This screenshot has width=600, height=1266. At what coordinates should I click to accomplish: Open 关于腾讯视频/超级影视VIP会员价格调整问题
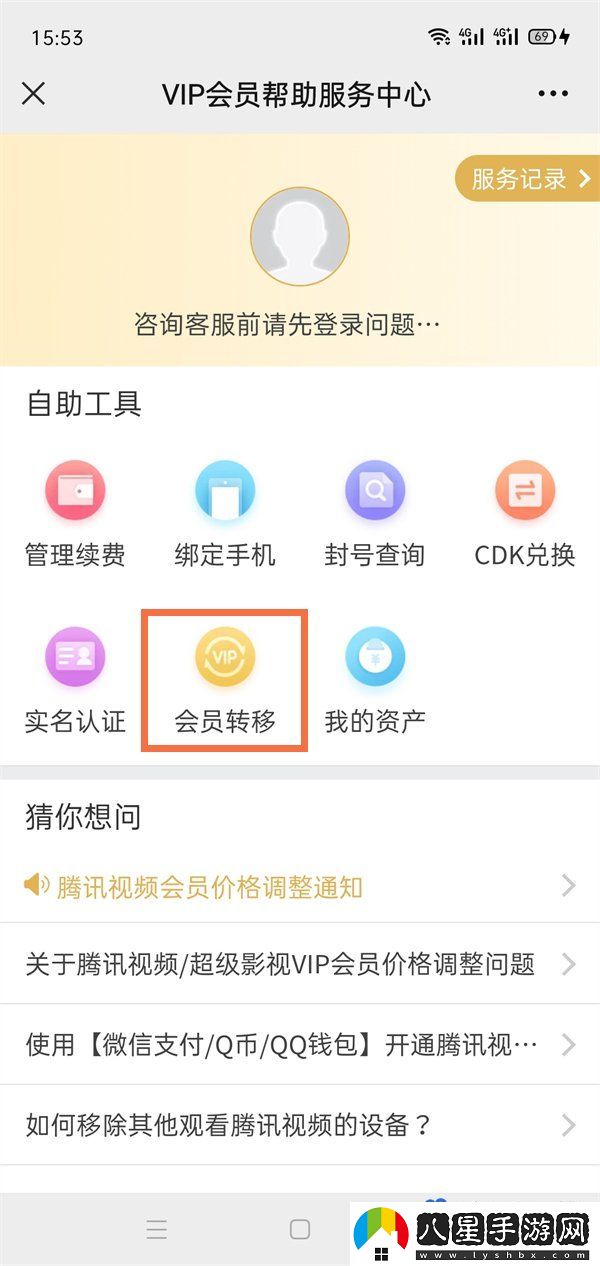[300, 964]
